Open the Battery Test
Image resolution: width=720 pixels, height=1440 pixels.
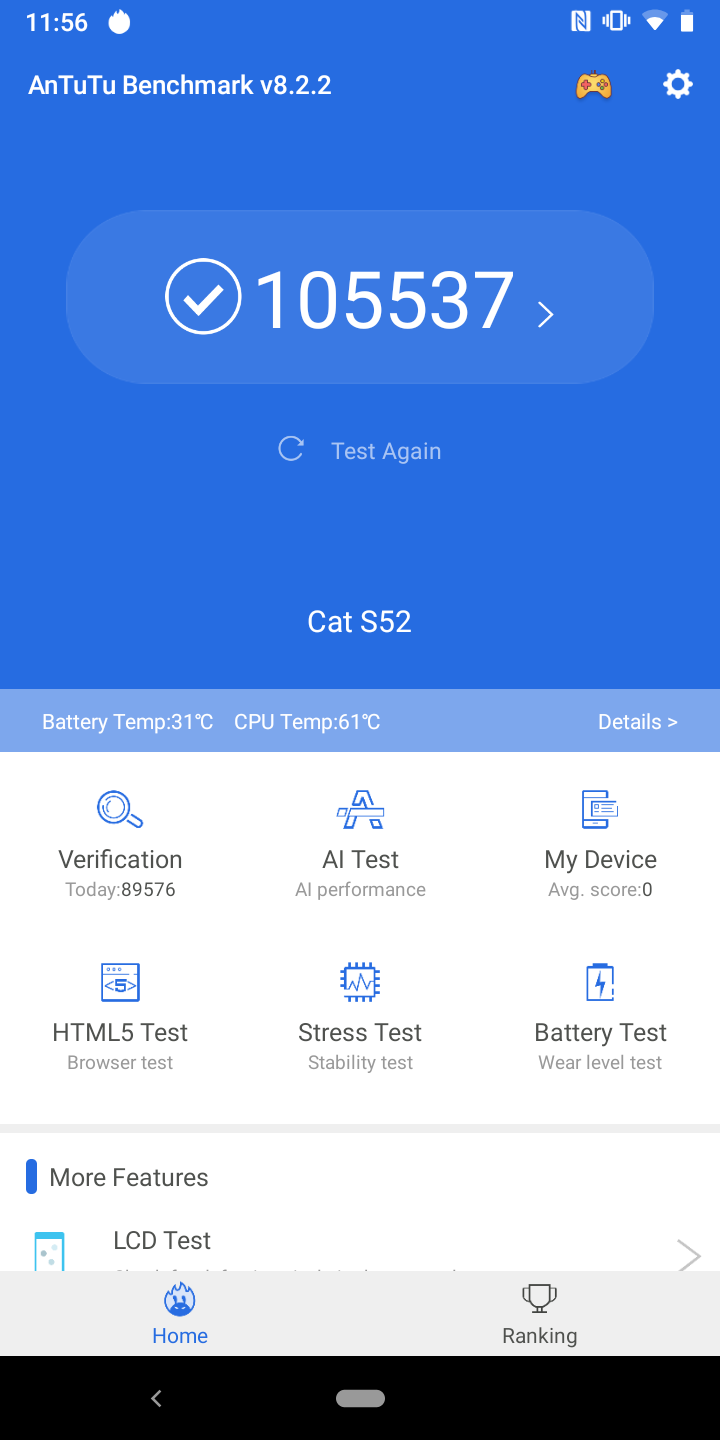pyautogui.click(x=600, y=1015)
